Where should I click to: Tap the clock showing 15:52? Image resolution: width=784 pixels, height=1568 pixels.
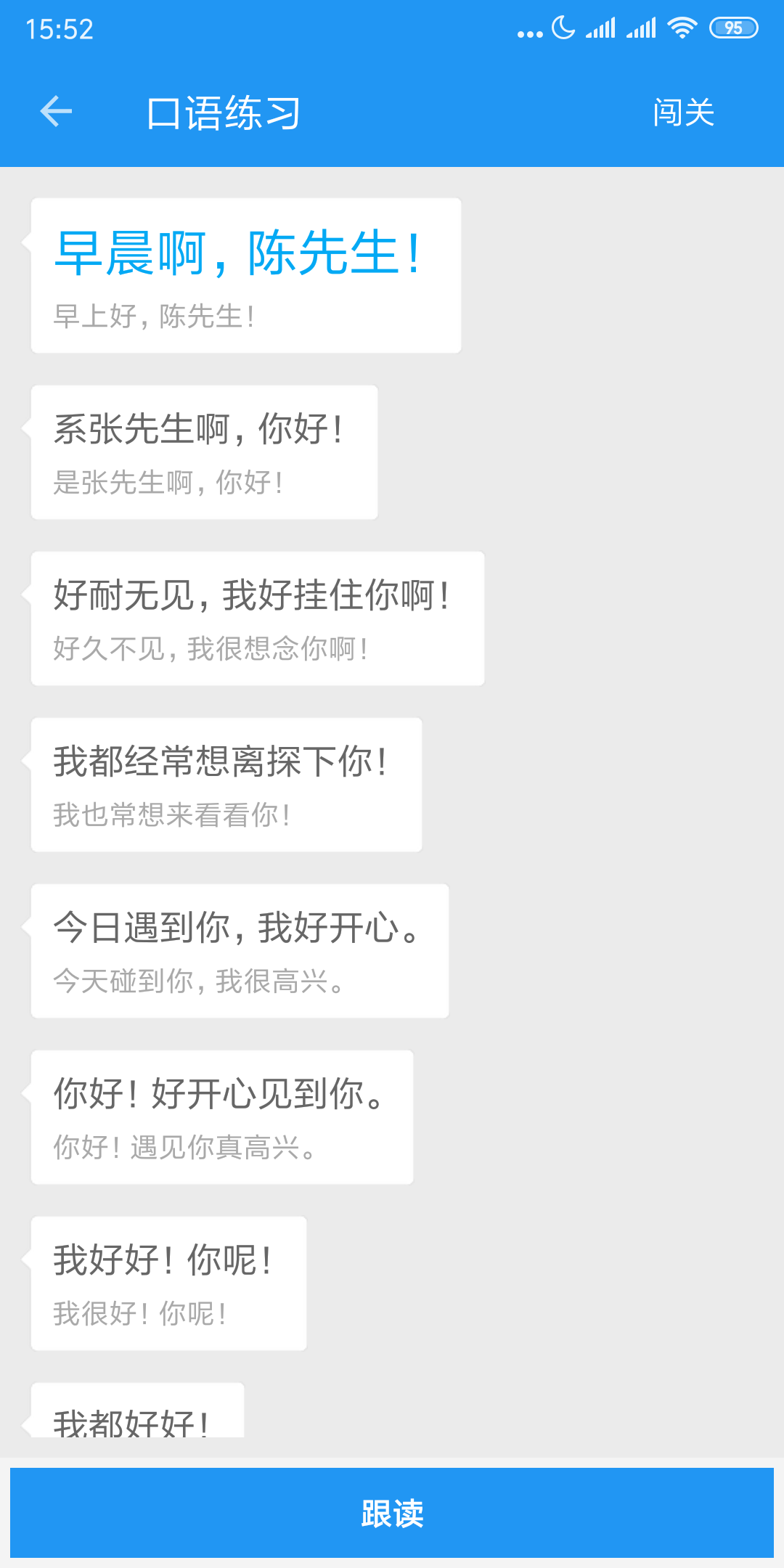[x=60, y=29]
